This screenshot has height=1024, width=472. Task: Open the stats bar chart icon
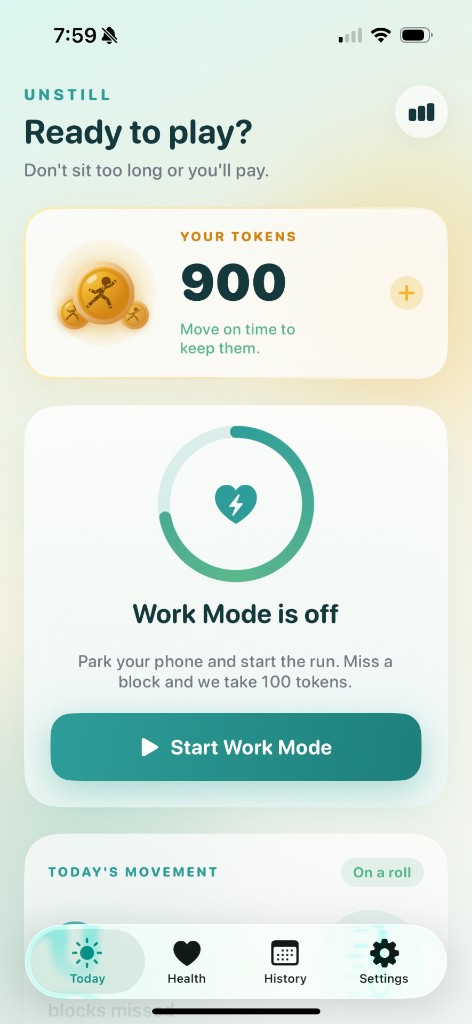(x=421, y=112)
